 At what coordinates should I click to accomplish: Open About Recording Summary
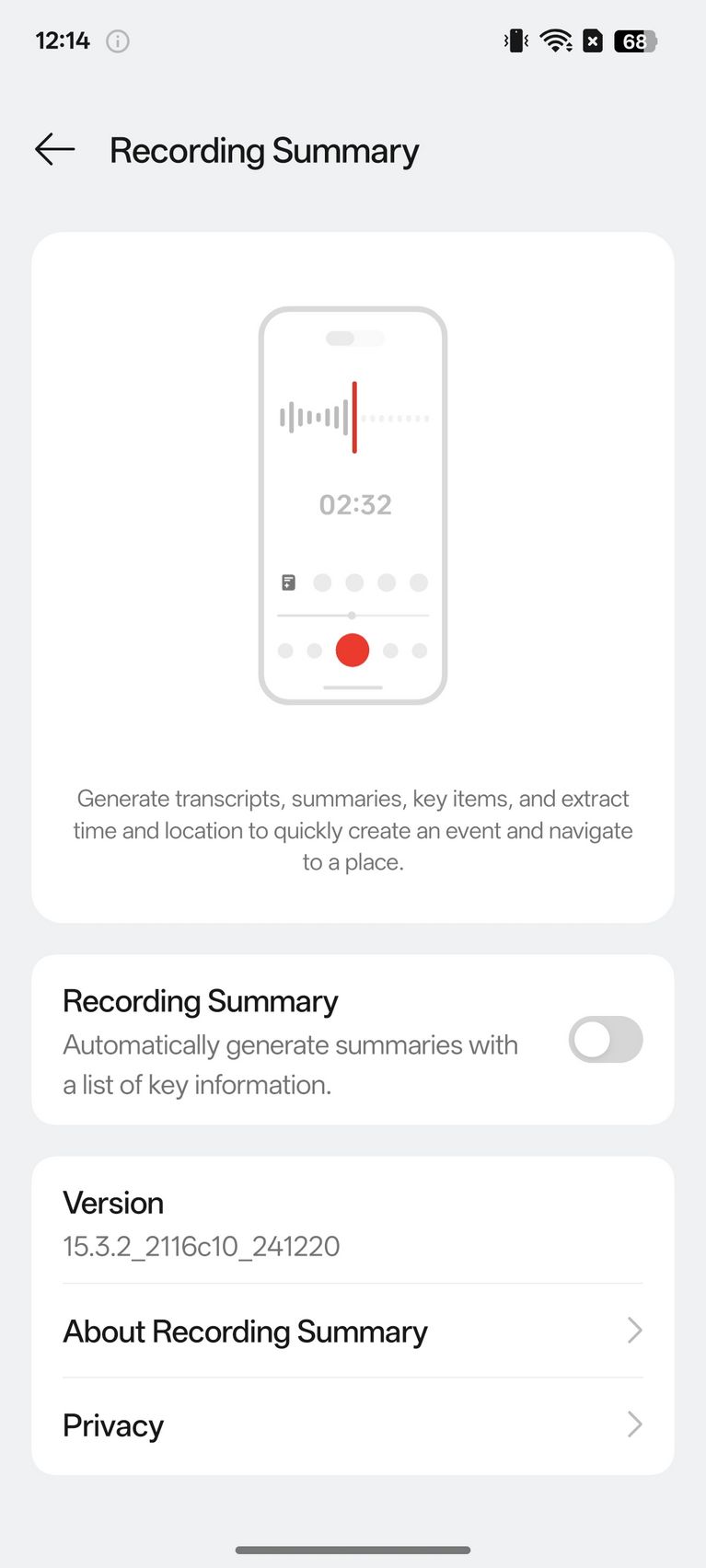tap(353, 1331)
